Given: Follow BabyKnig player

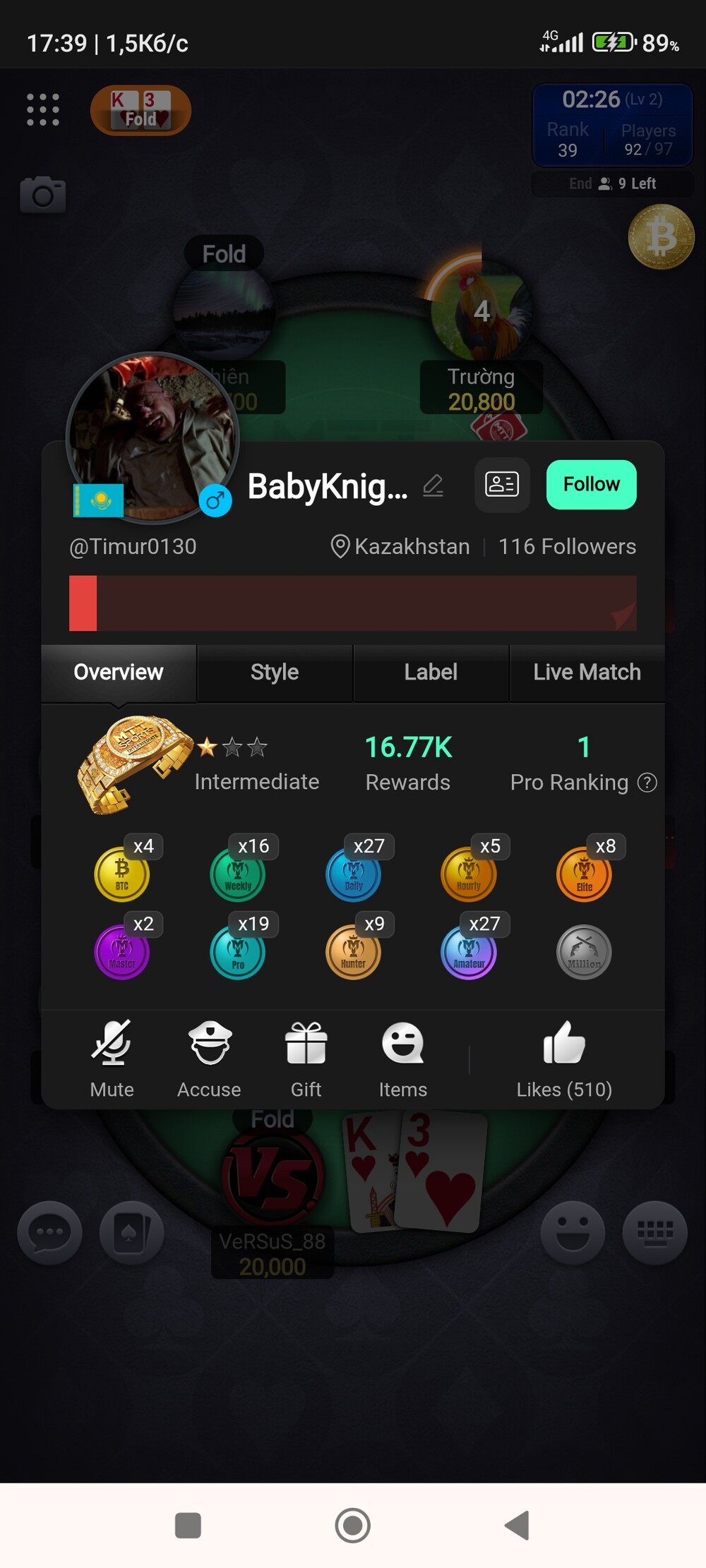Looking at the screenshot, I should pos(591,485).
